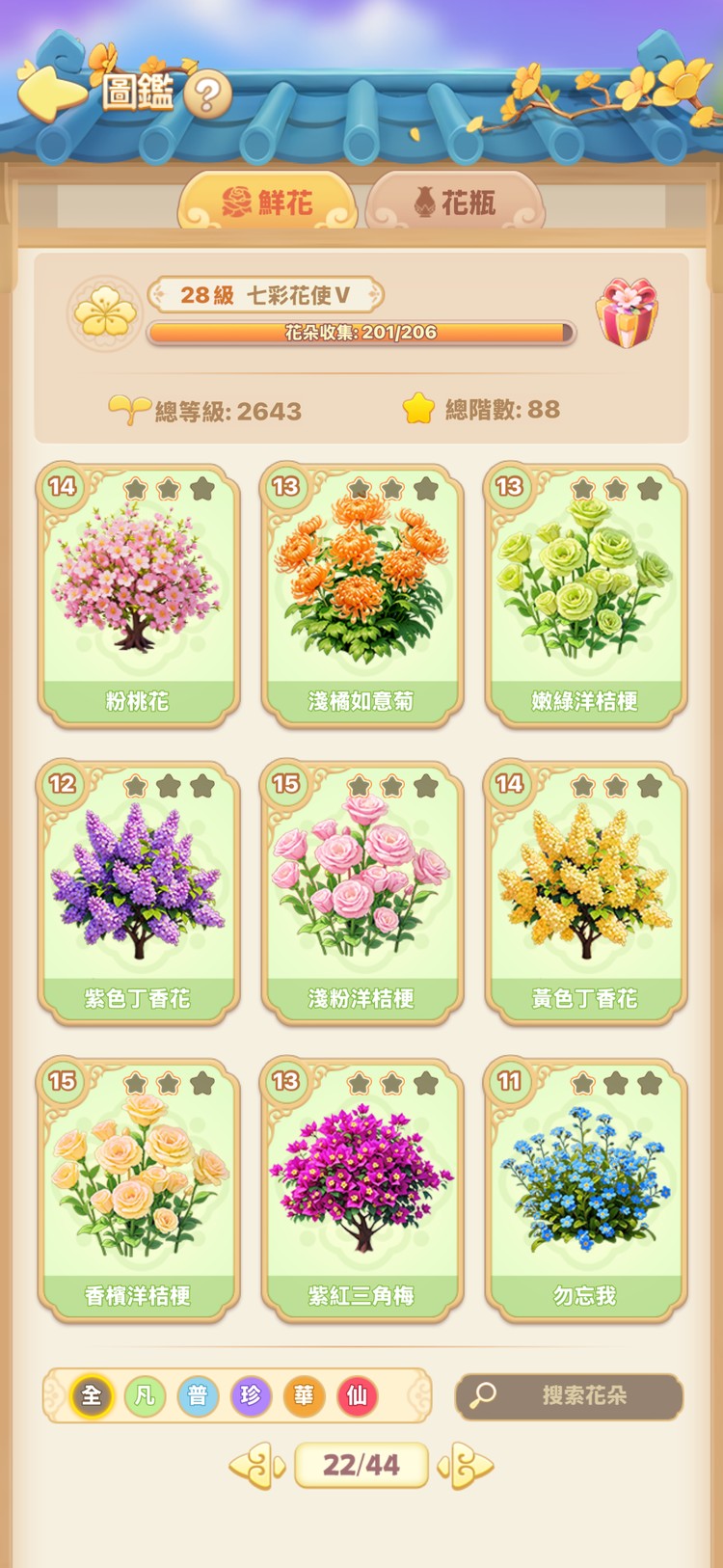This screenshot has height=1568, width=723.
Task: Open the 嫩綠洋桔梗 flower card
Action: point(585,595)
